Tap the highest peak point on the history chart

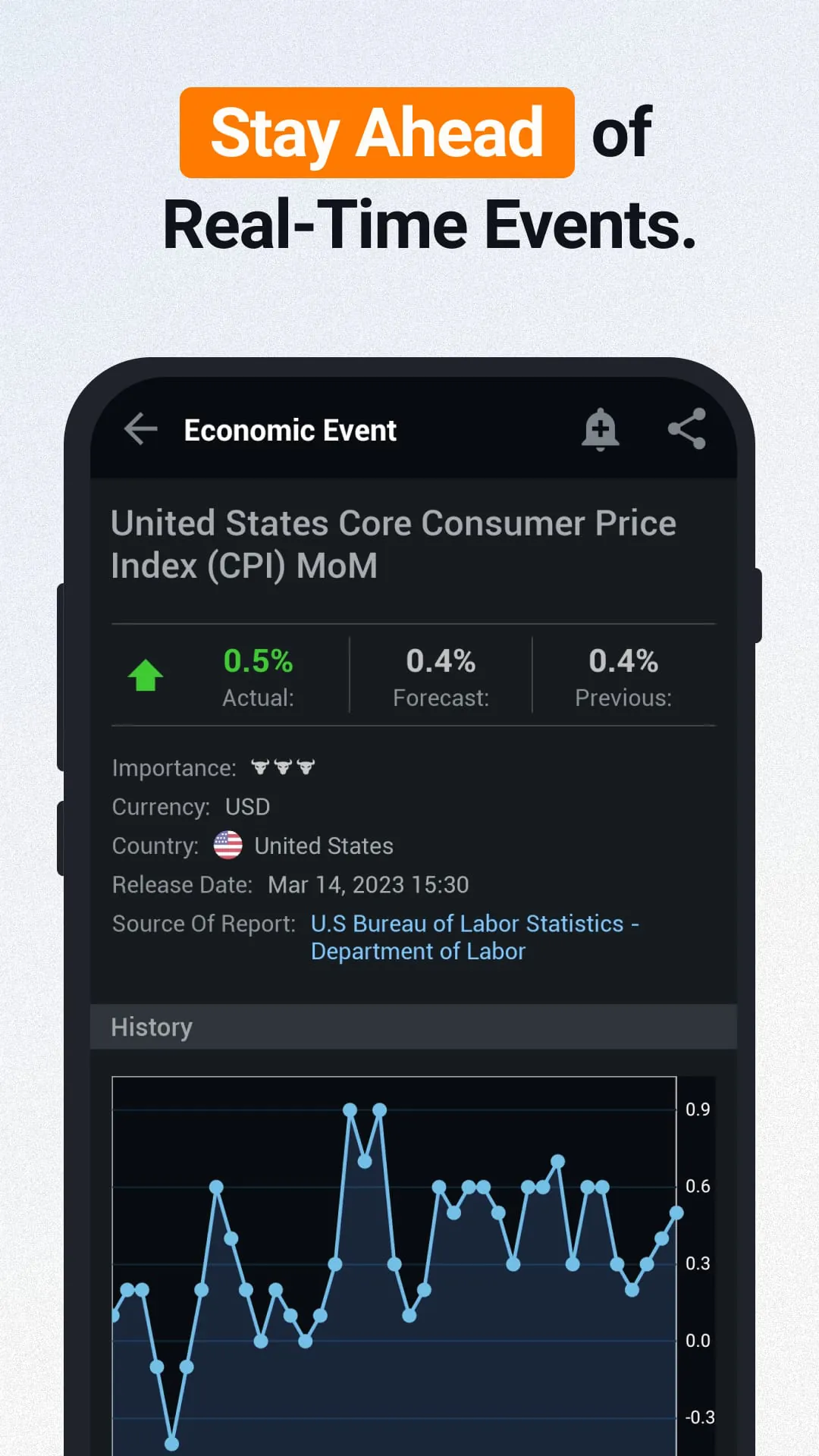350,1109
